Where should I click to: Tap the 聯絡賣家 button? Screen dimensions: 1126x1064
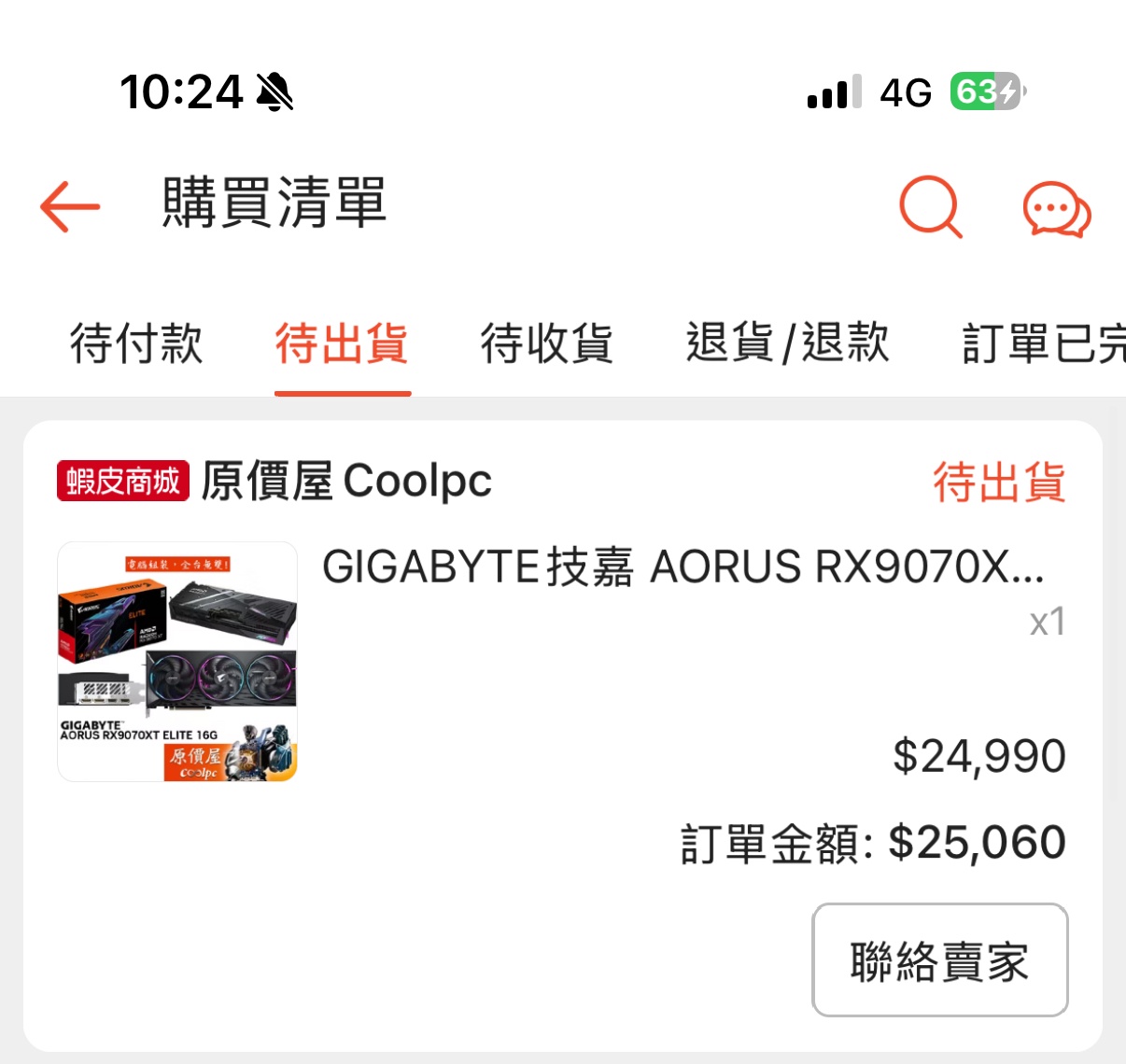click(939, 960)
